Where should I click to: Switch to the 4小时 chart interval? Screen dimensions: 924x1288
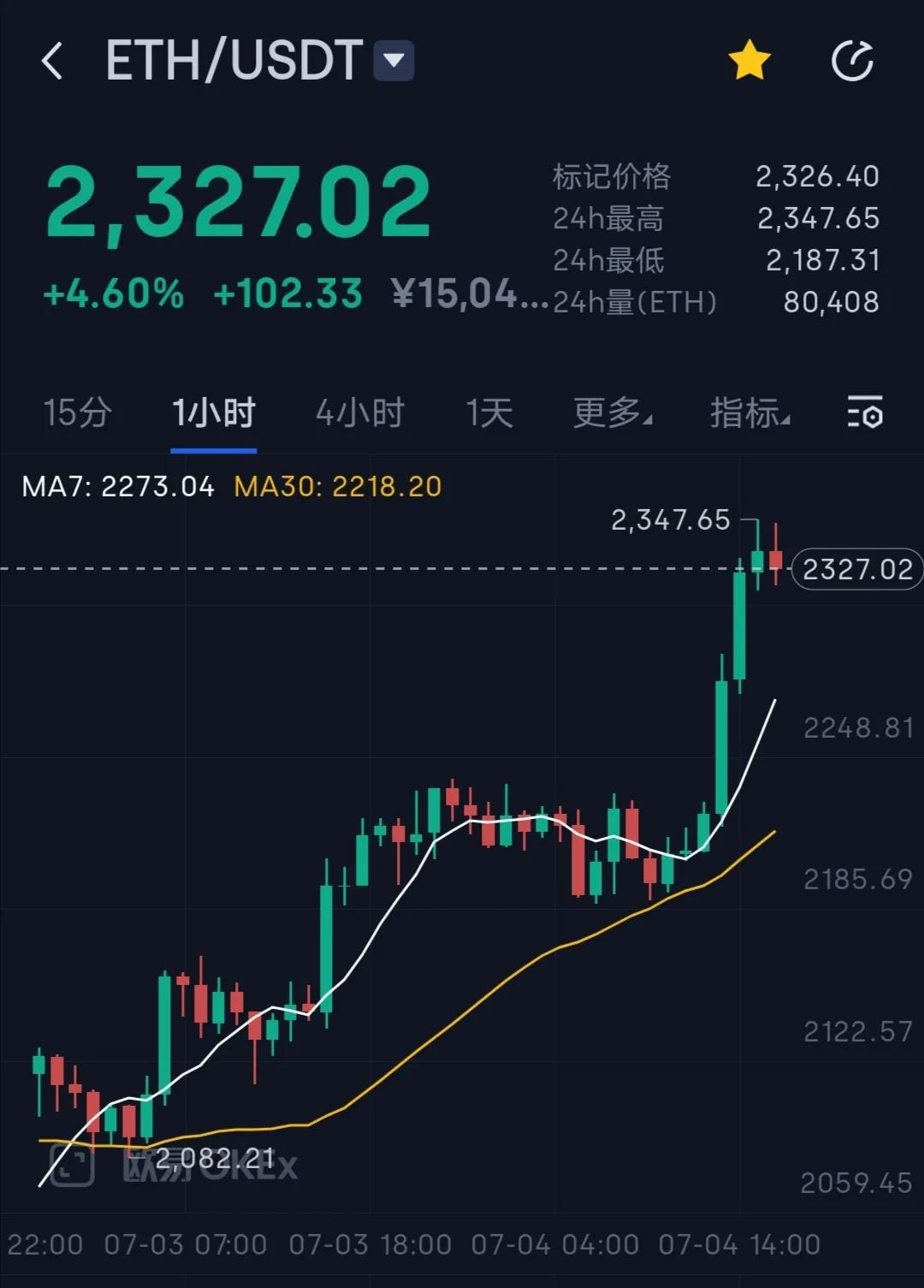[359, 413]
